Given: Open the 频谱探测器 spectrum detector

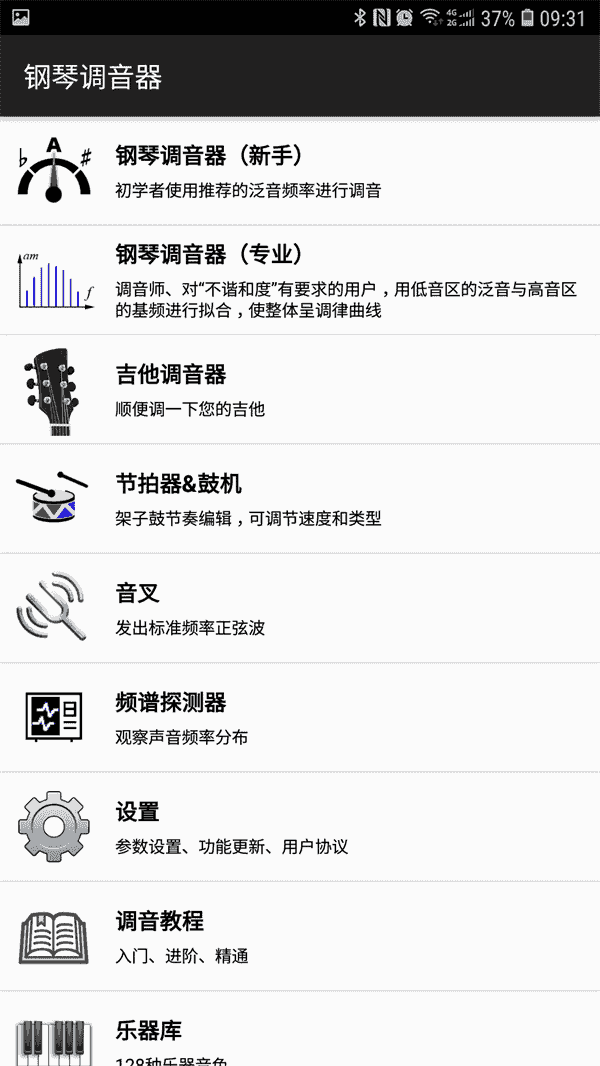Looking at the screenshot, I should 300,718.
